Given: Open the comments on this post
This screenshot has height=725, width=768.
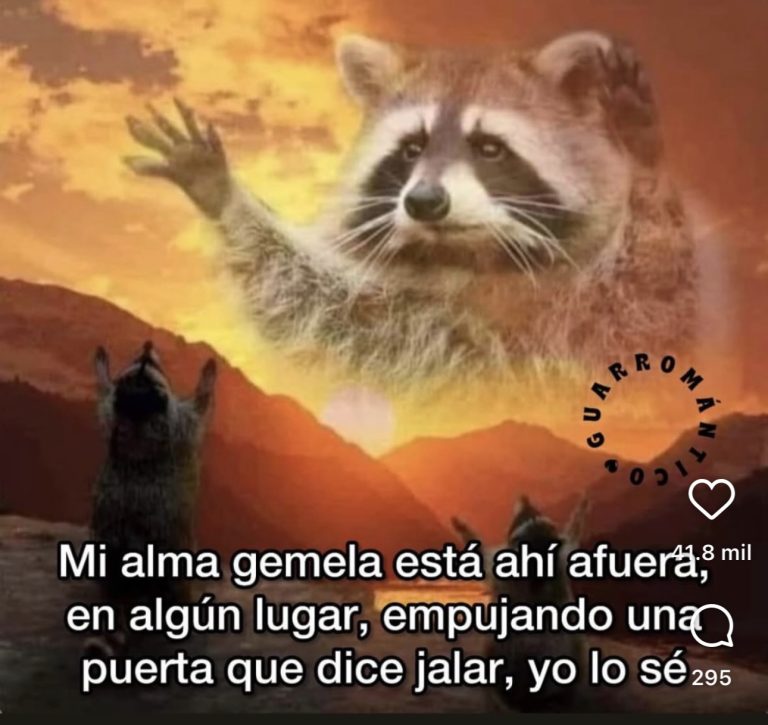Looking at the screenshot, I should pyautogui.click(x=713, y=626).
